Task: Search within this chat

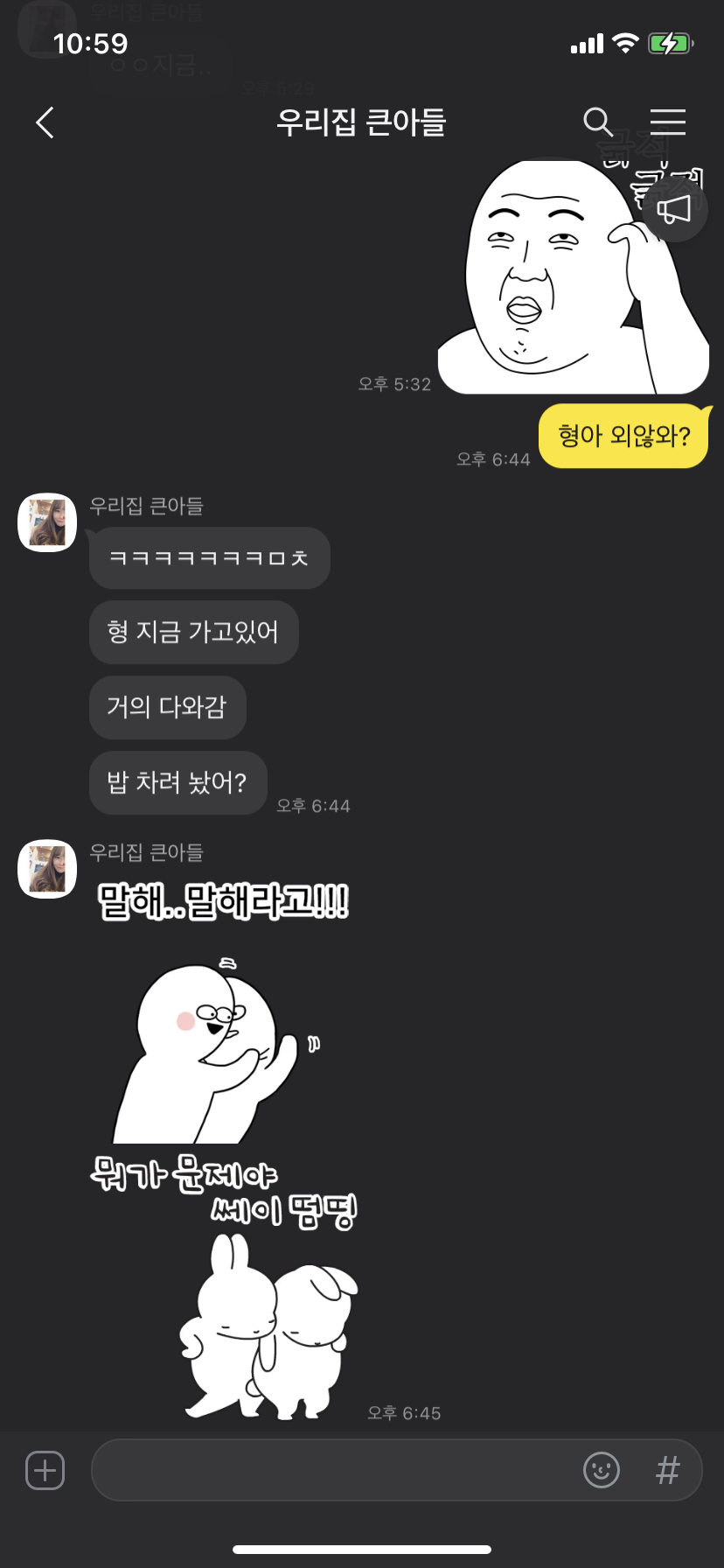Action: coord(598,122)
